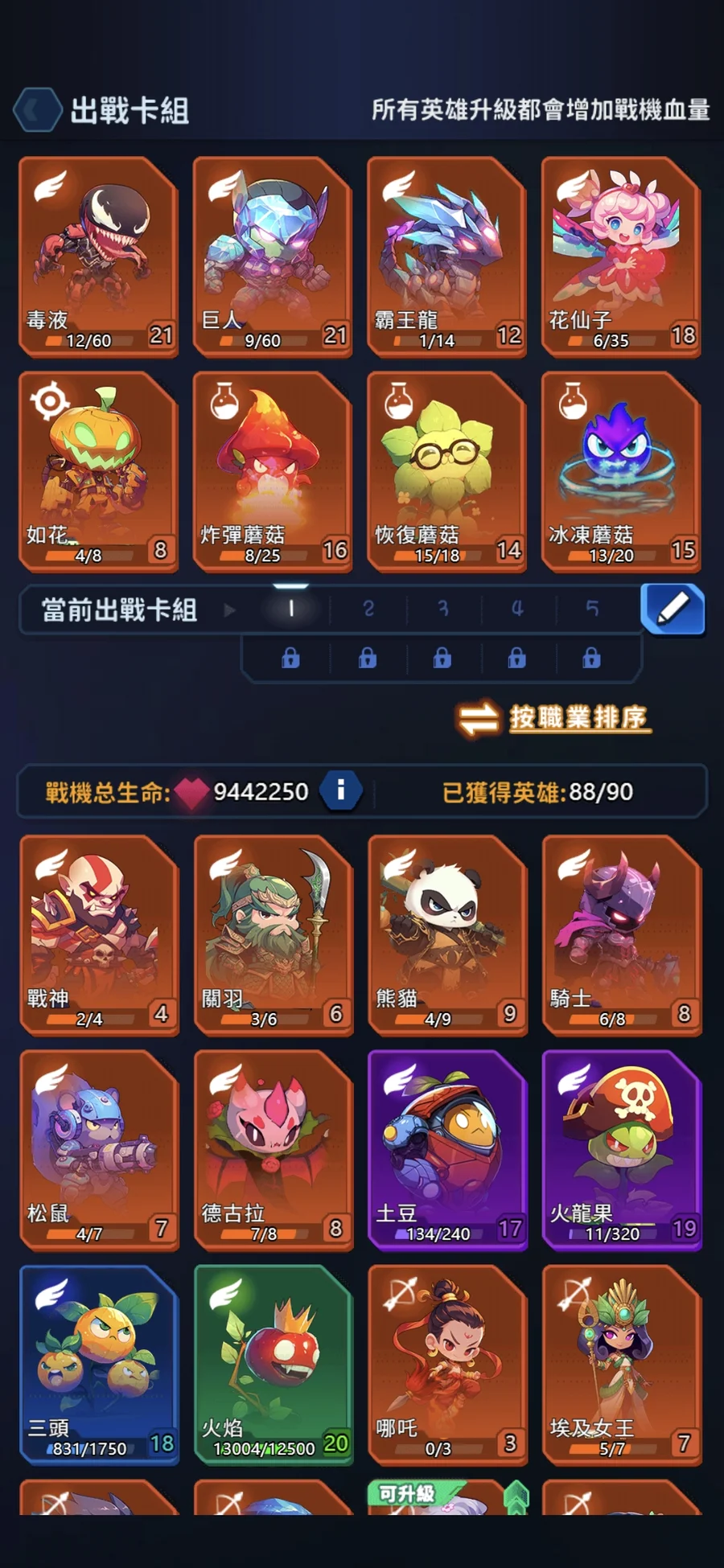The height and width of the screenshot is (1568, 724).
Task: Select the 花仙子 hero card
Action: tap(621, 256)
